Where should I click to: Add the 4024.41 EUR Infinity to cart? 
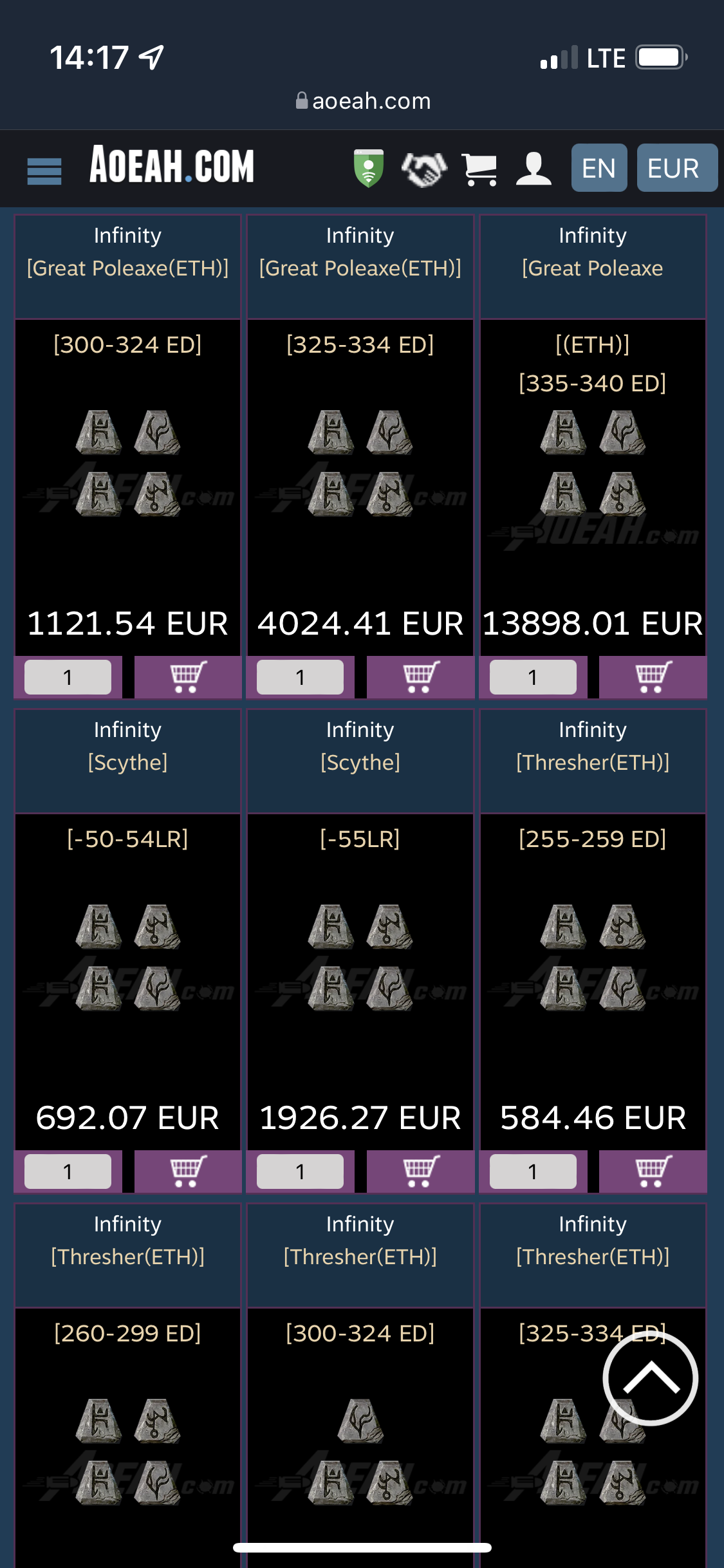[x=420, y=677]
